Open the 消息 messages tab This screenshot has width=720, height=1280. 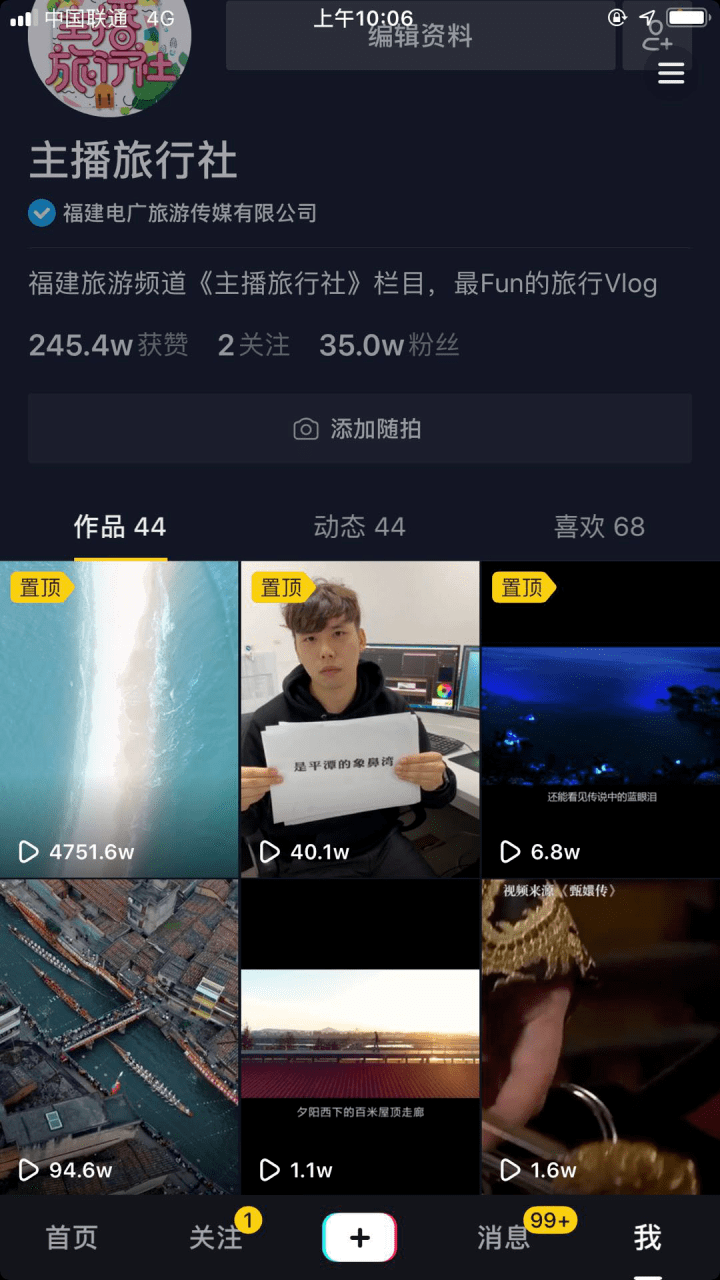pyautogui.click(x=504, y=1238)
